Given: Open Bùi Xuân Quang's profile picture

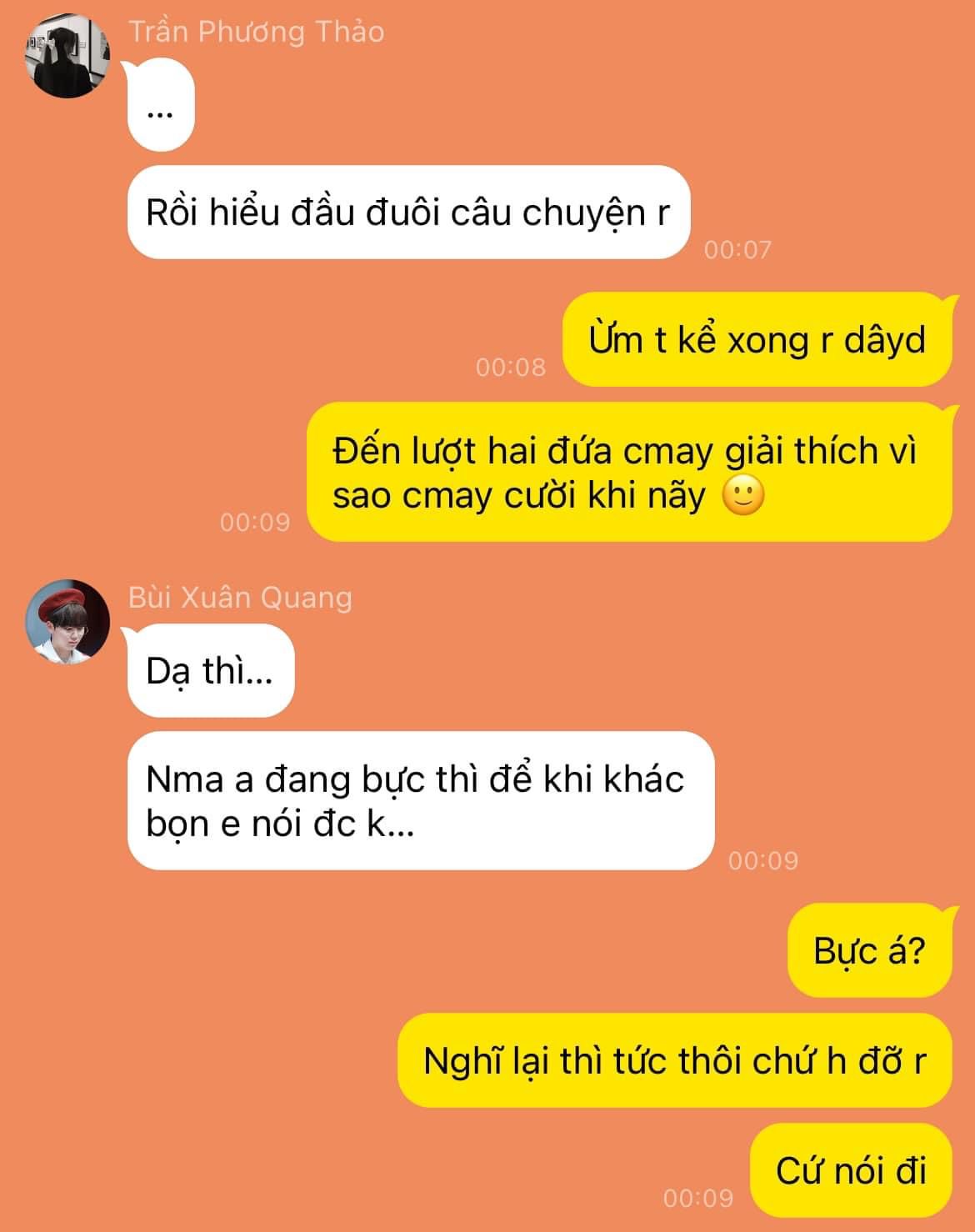Looking at the screenshot, I should [x=67, y=622].
